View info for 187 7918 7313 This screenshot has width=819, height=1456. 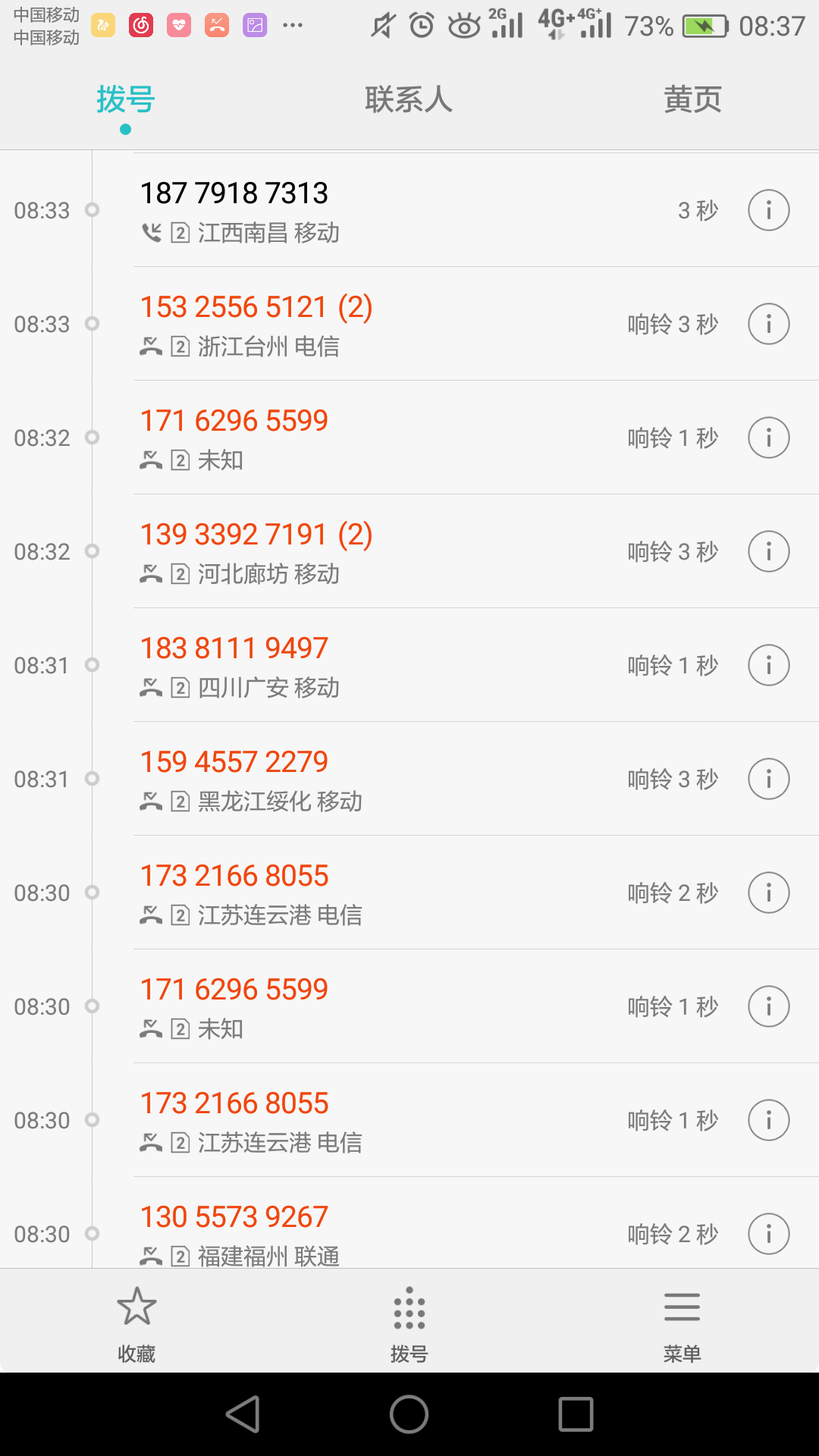(x=768, y=210)
